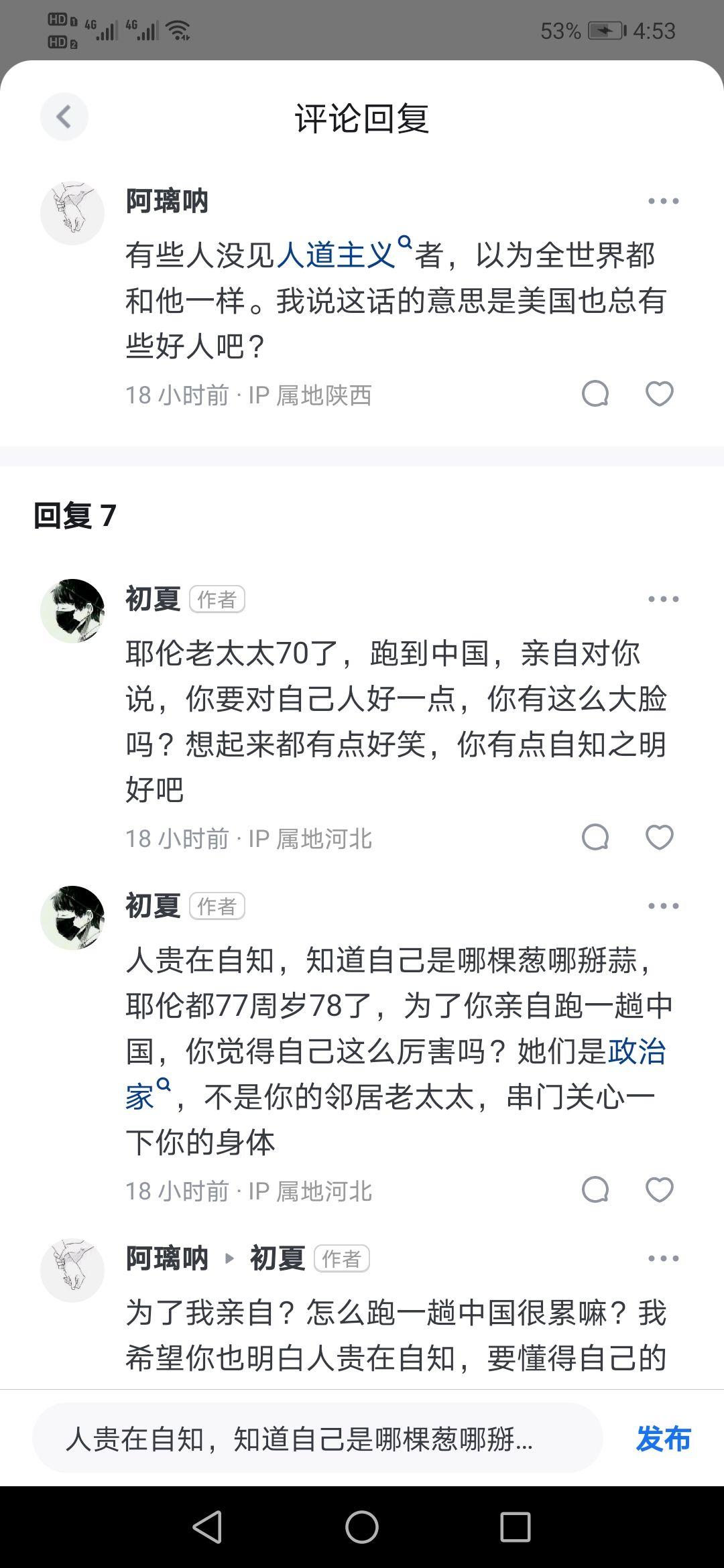The height and width of the screenshot is (1568, 724).
Task: Open the overflow menu on 初夏's 耶伦老太太70了 reply
Action: [663, 599]
